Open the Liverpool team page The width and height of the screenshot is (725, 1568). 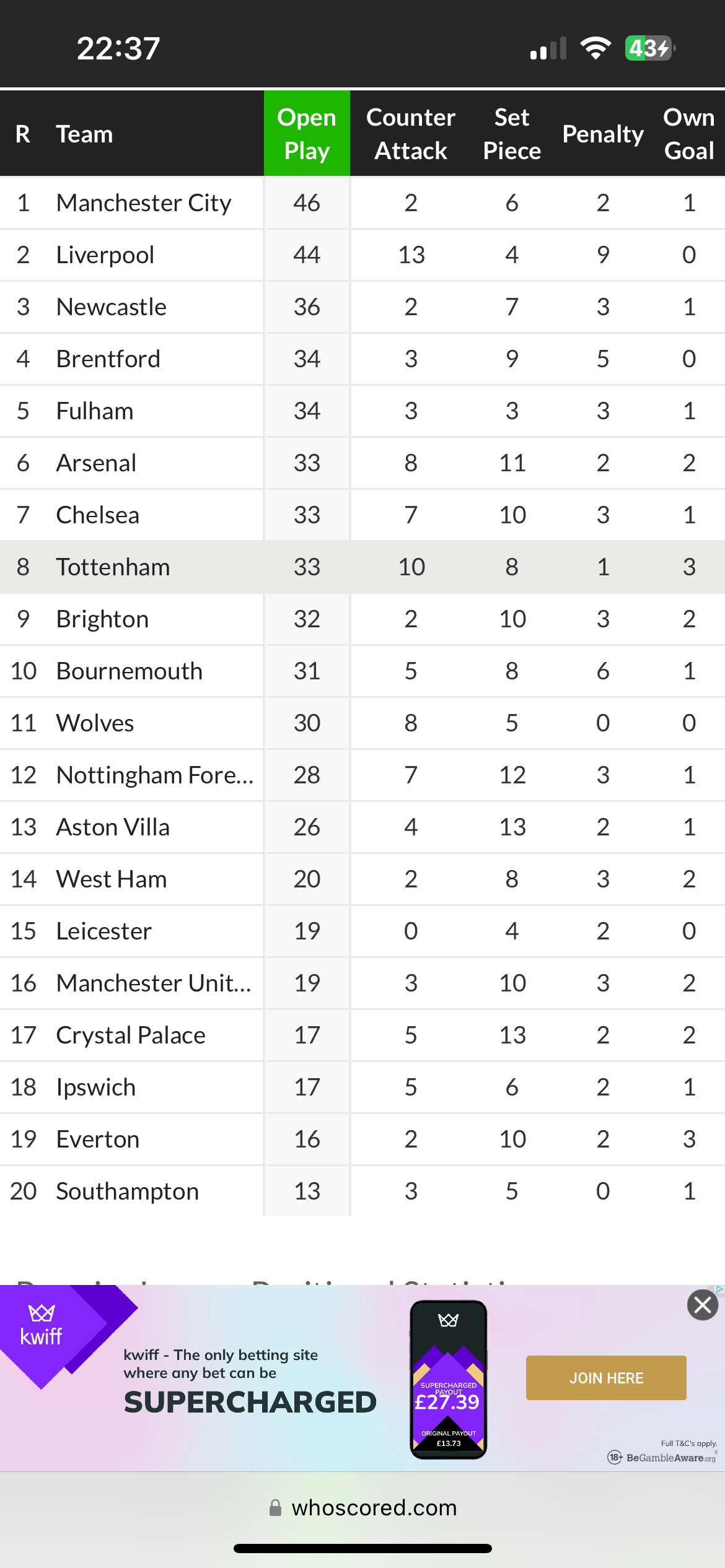pos(105,255)
